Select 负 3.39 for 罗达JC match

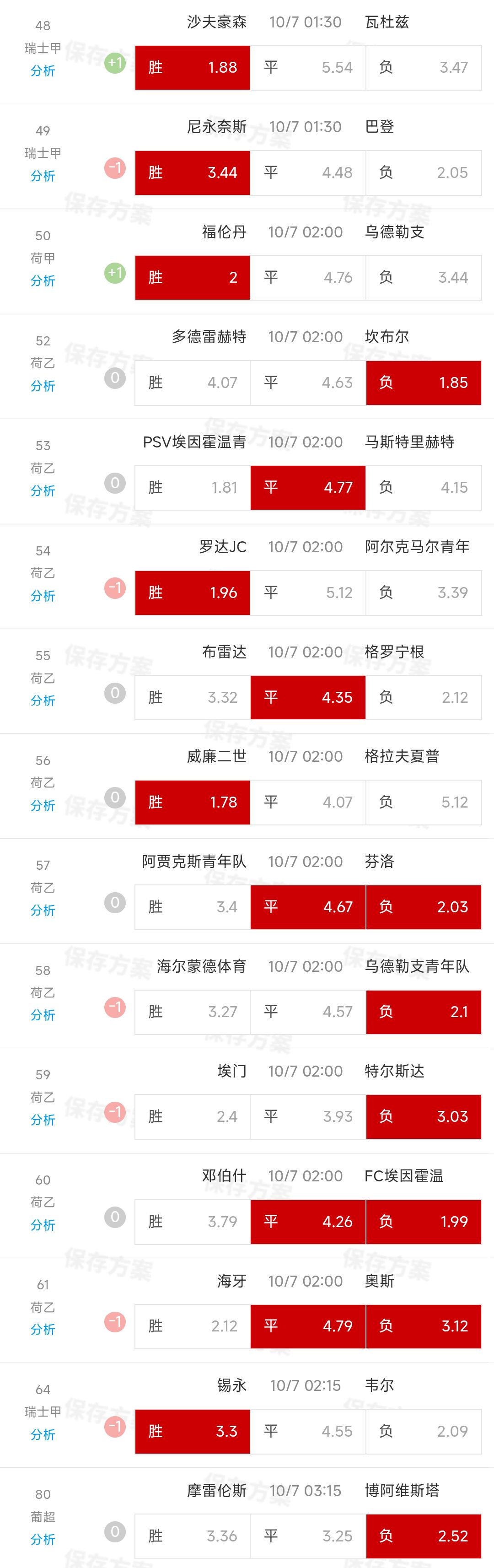click(424, 593)
